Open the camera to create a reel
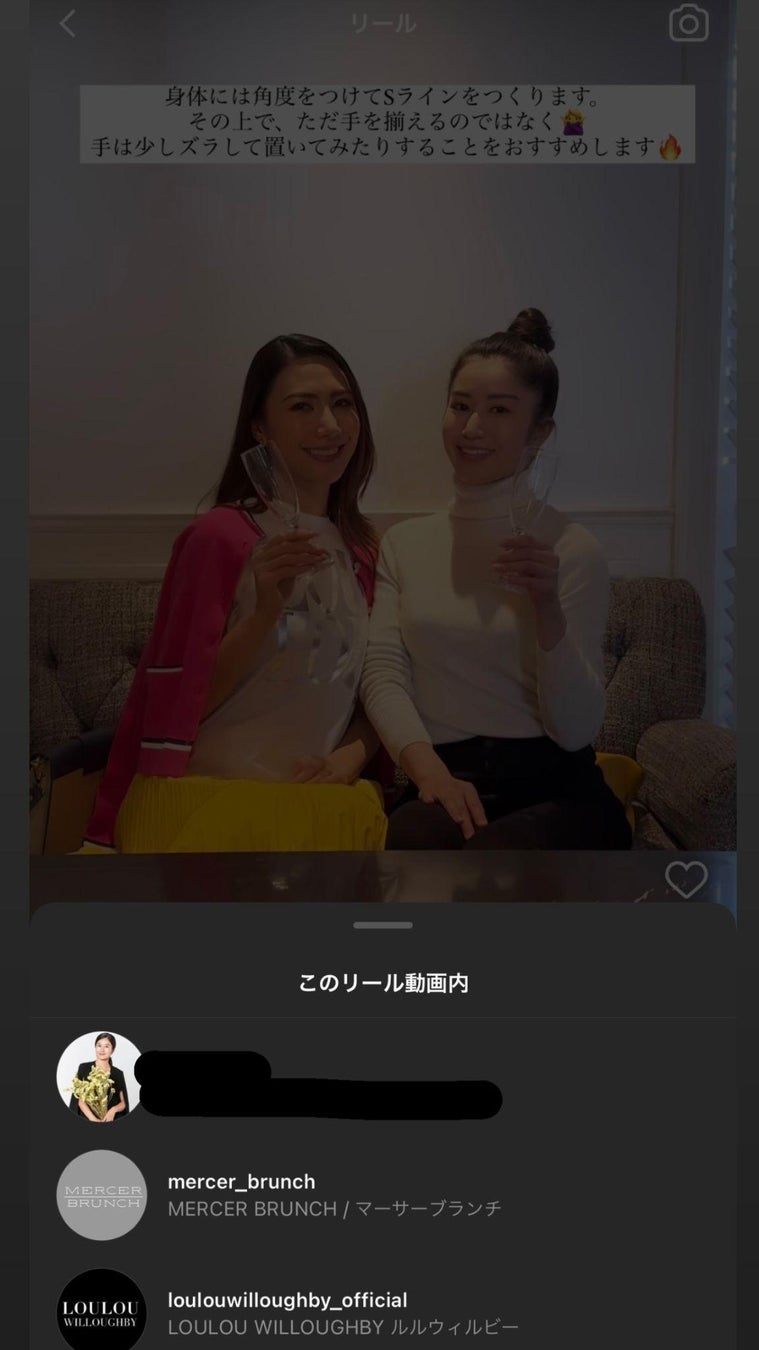This screenshot has width=759, height=1350. coord(688,23)
